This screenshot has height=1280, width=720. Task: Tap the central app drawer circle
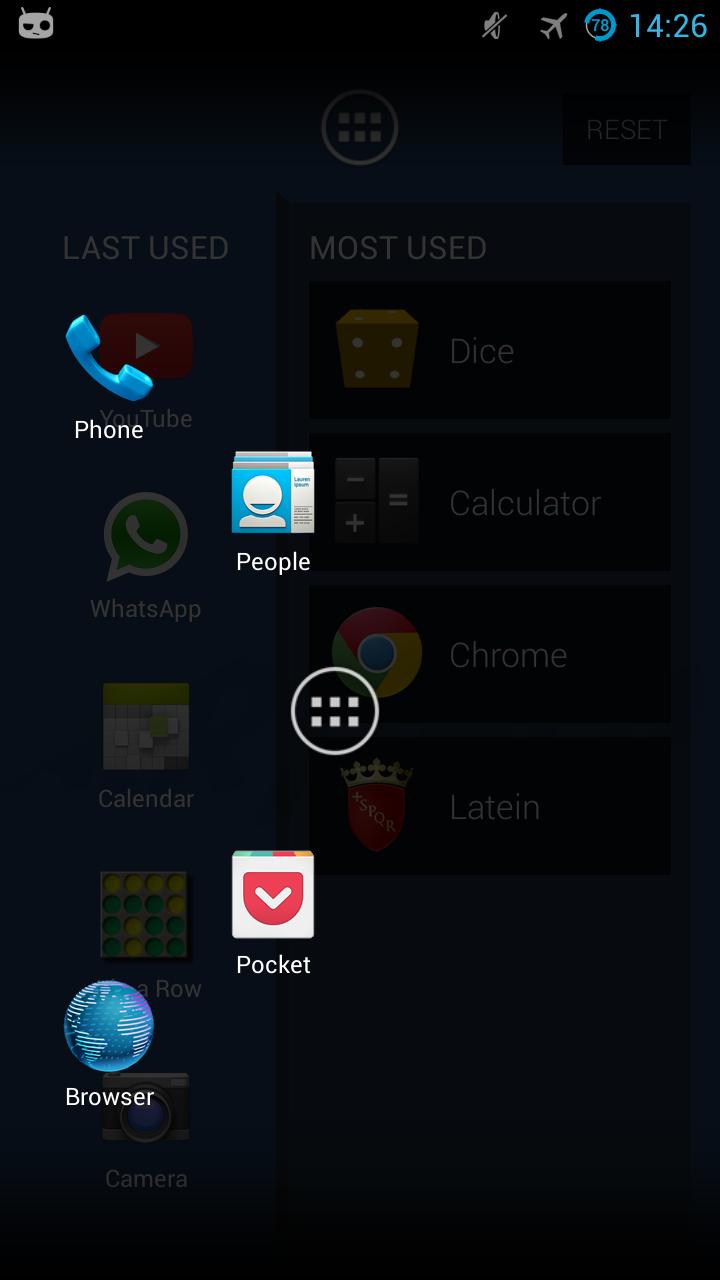coord(335,711)
